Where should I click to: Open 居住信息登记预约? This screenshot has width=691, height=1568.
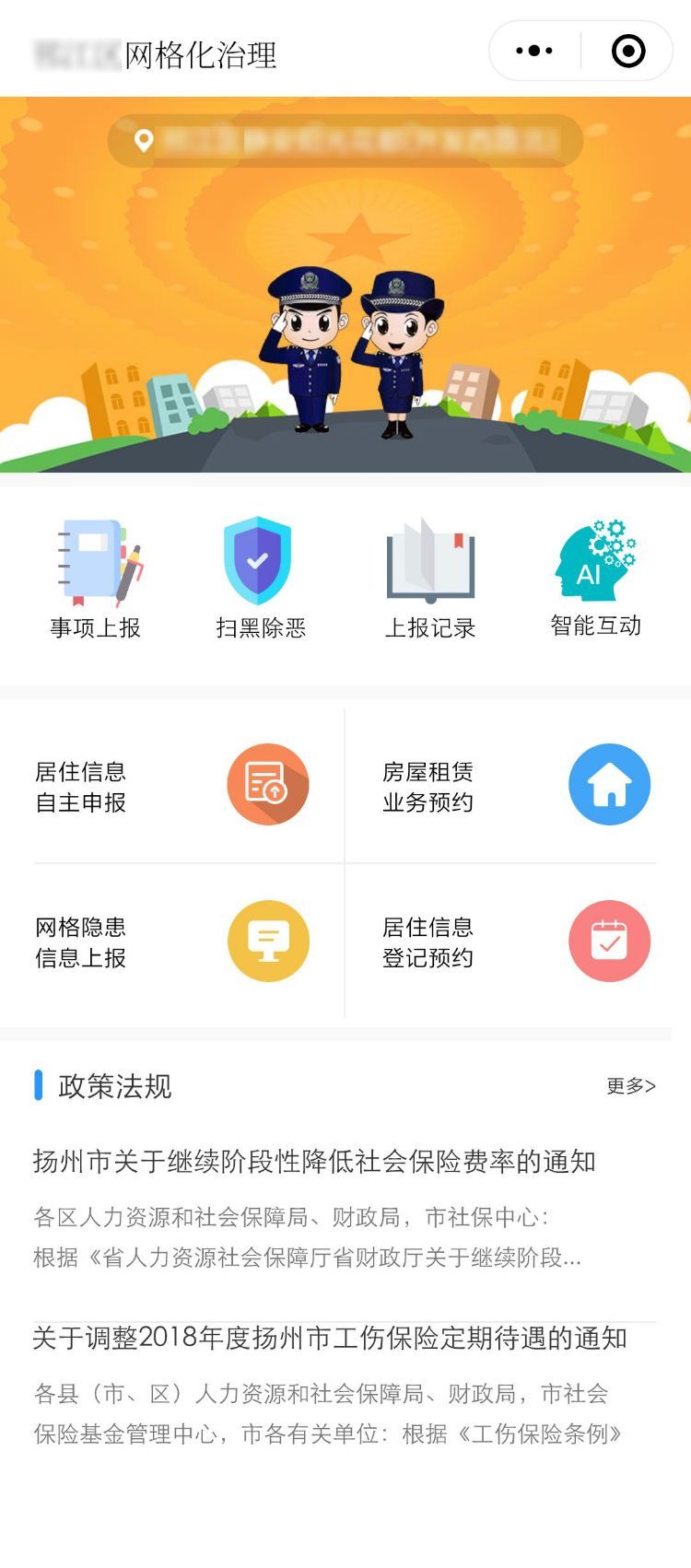click(516, 942)
